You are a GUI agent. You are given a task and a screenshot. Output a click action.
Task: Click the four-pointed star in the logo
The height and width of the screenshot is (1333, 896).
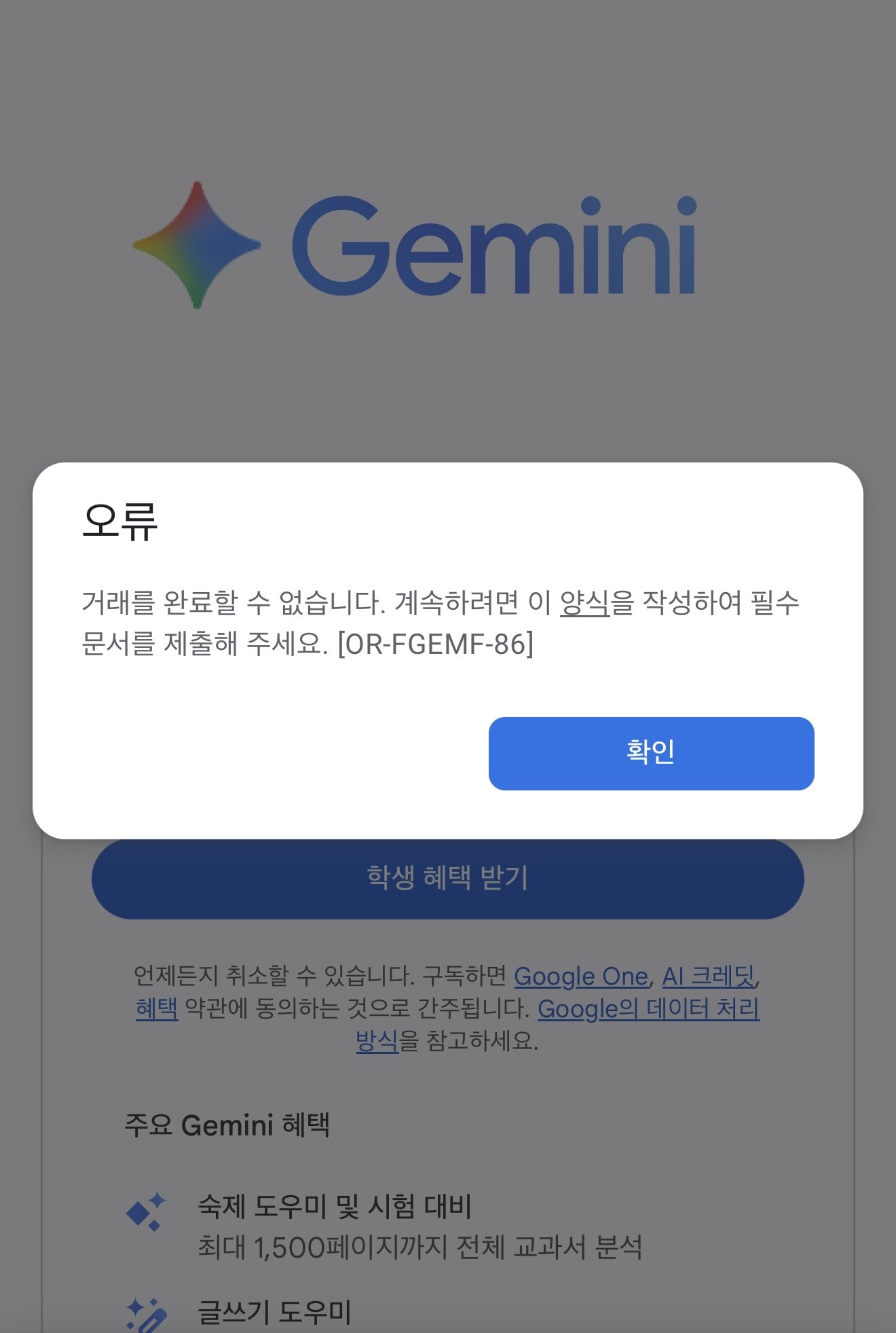[x=195, y=246]
